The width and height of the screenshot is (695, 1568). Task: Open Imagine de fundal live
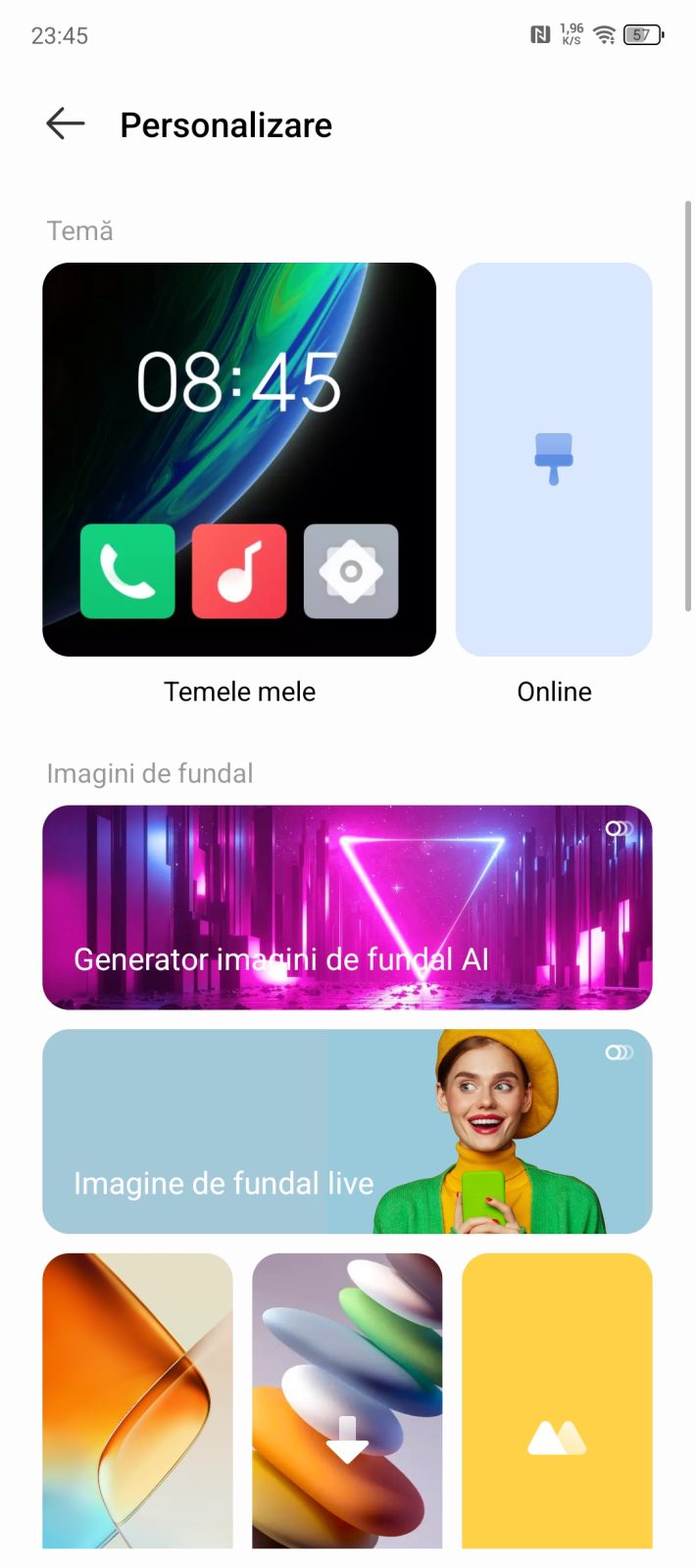click(347, 1131)
